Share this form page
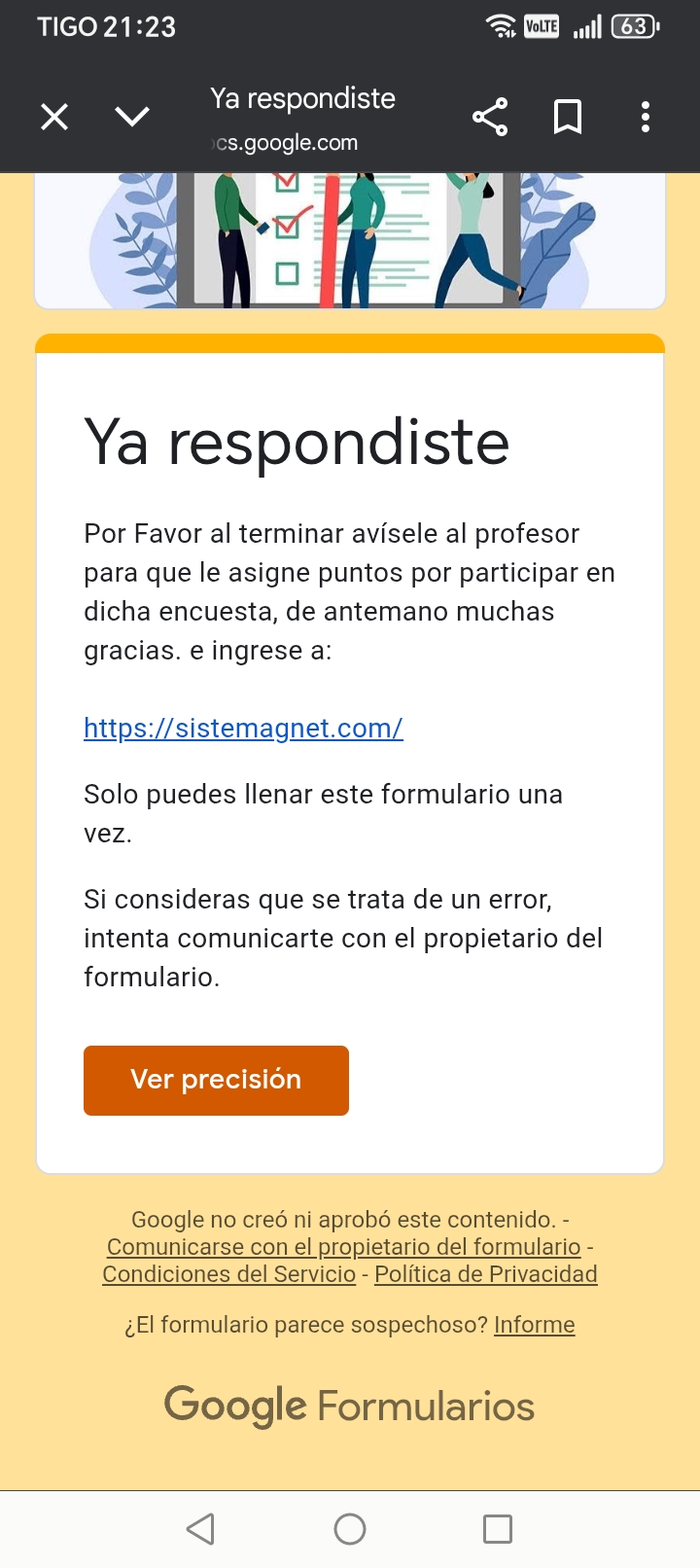Screen dimensions: 700x1568 [x=490, y=118]
